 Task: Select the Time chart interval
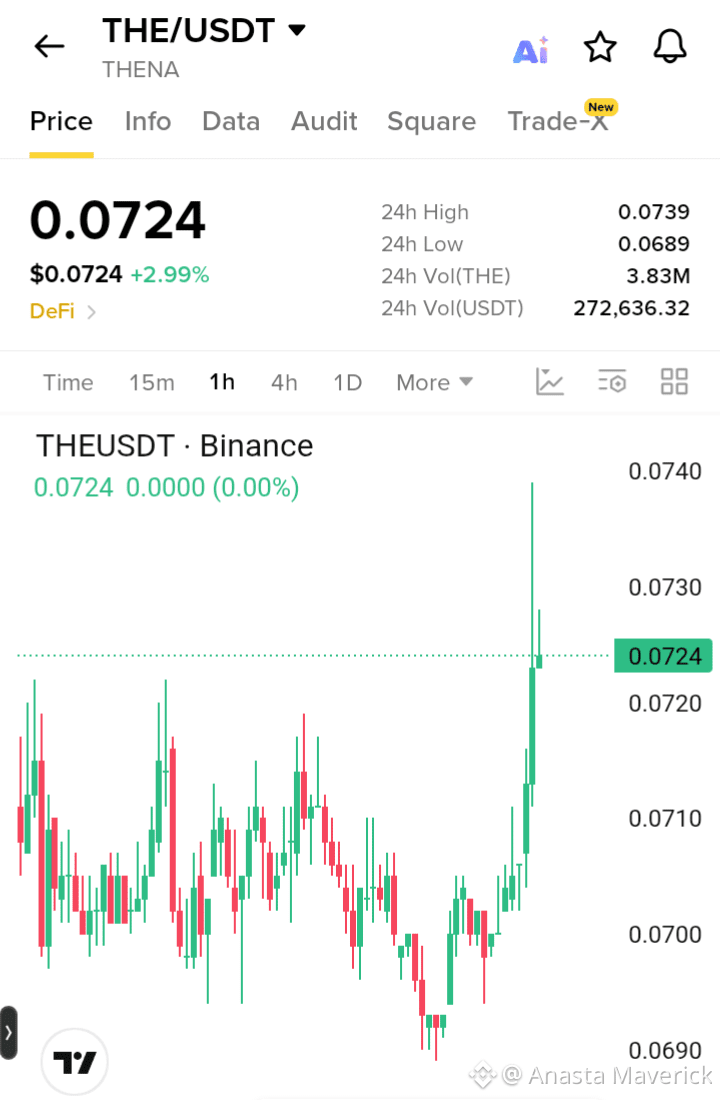click(x=68, y=382)
